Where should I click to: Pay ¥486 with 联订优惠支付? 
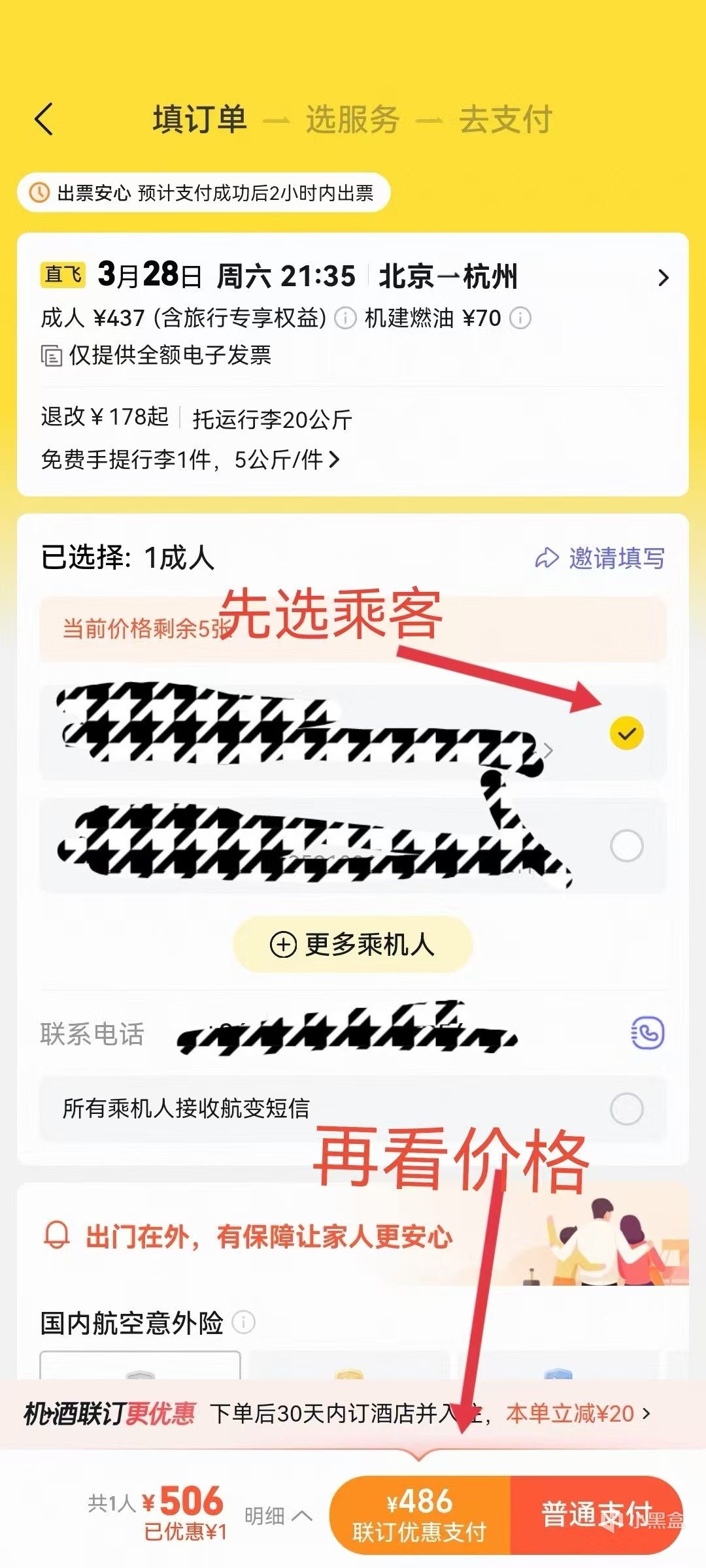click(x=419, y=1516)
